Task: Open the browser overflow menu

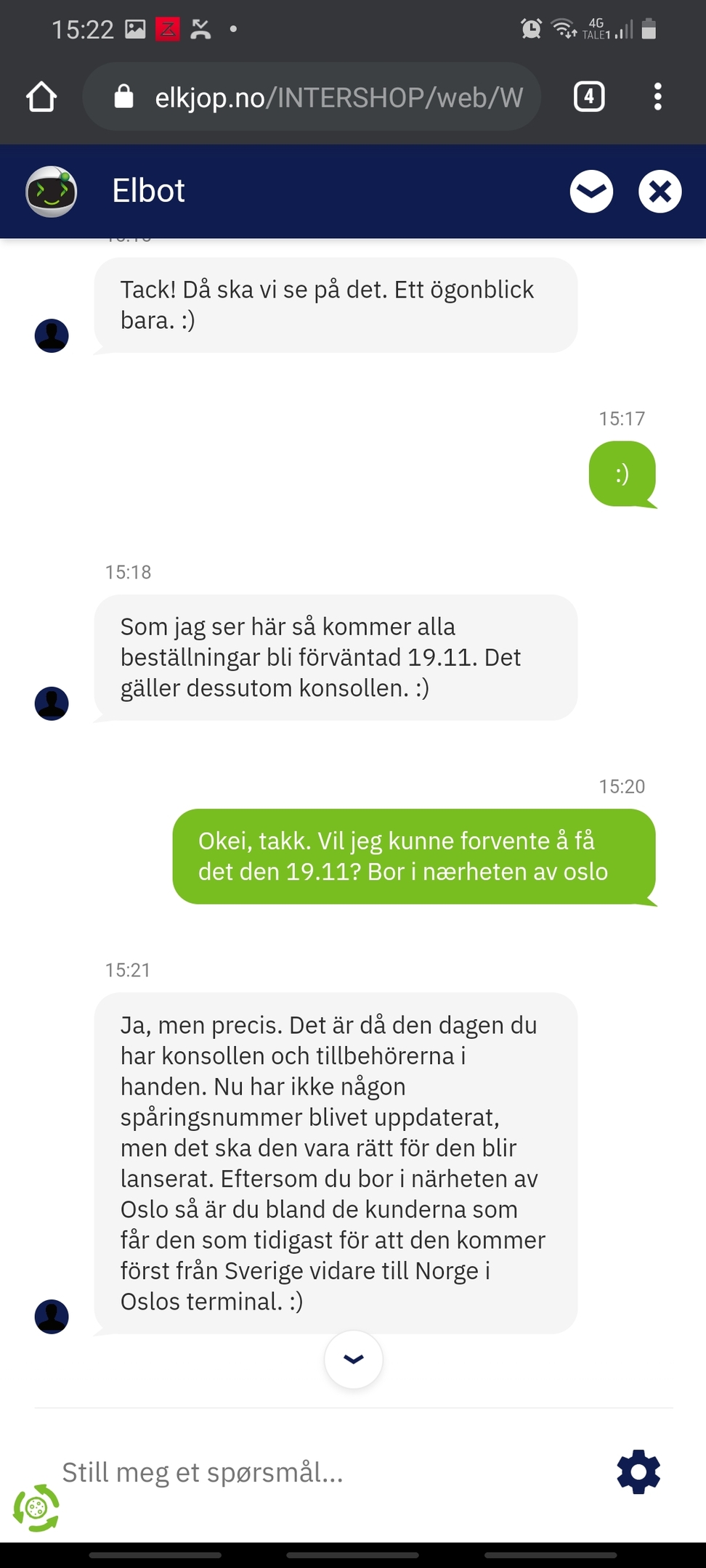Action: pos(657,97)
